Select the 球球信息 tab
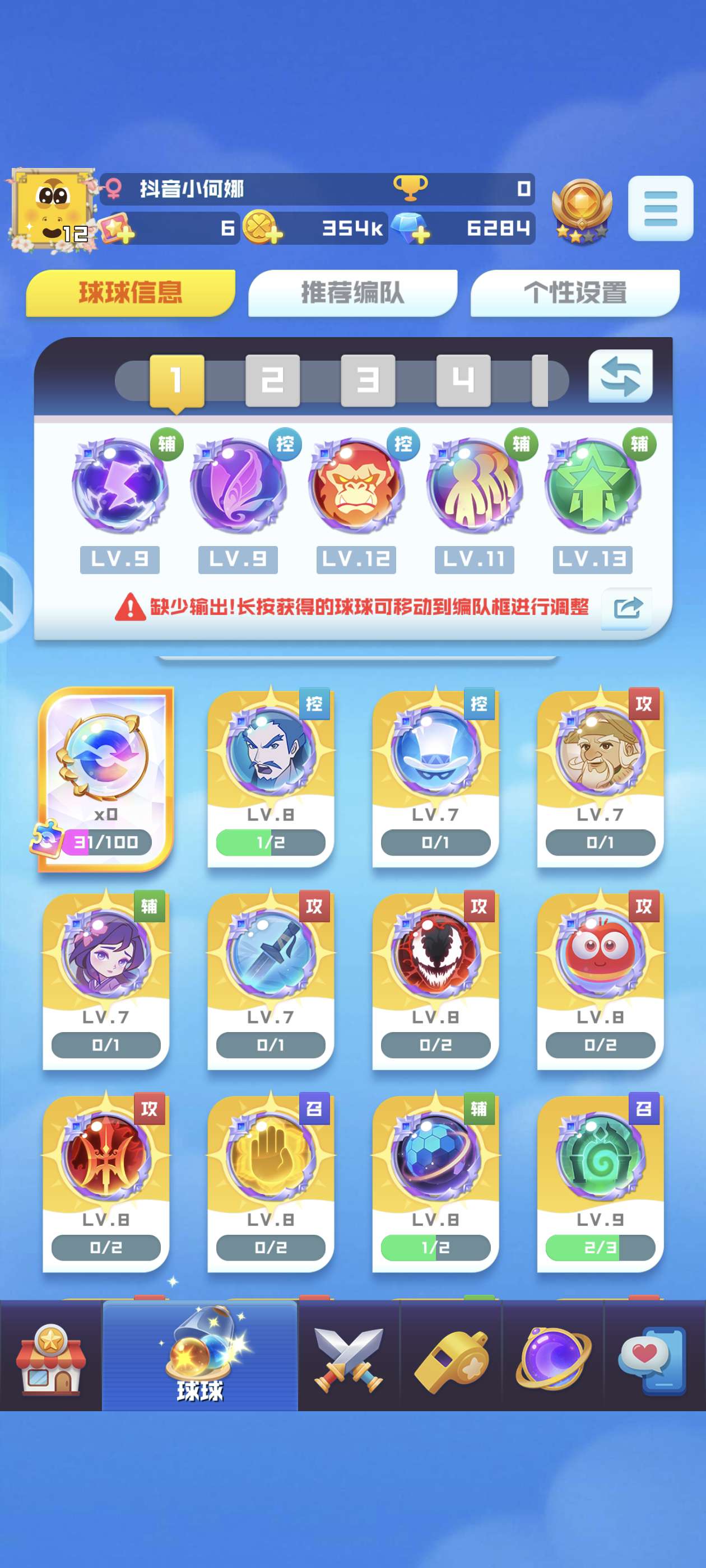The height and width of the screenshot is (1568, 706). (131, 293)
